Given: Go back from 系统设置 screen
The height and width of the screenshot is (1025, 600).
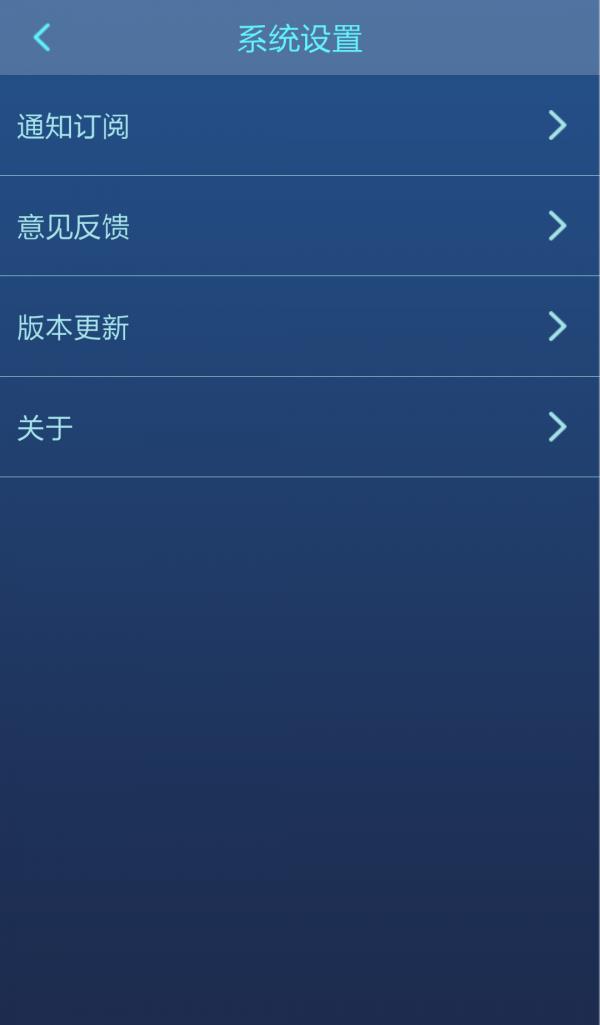Looking at the screenshot, I should coord(41,38).
